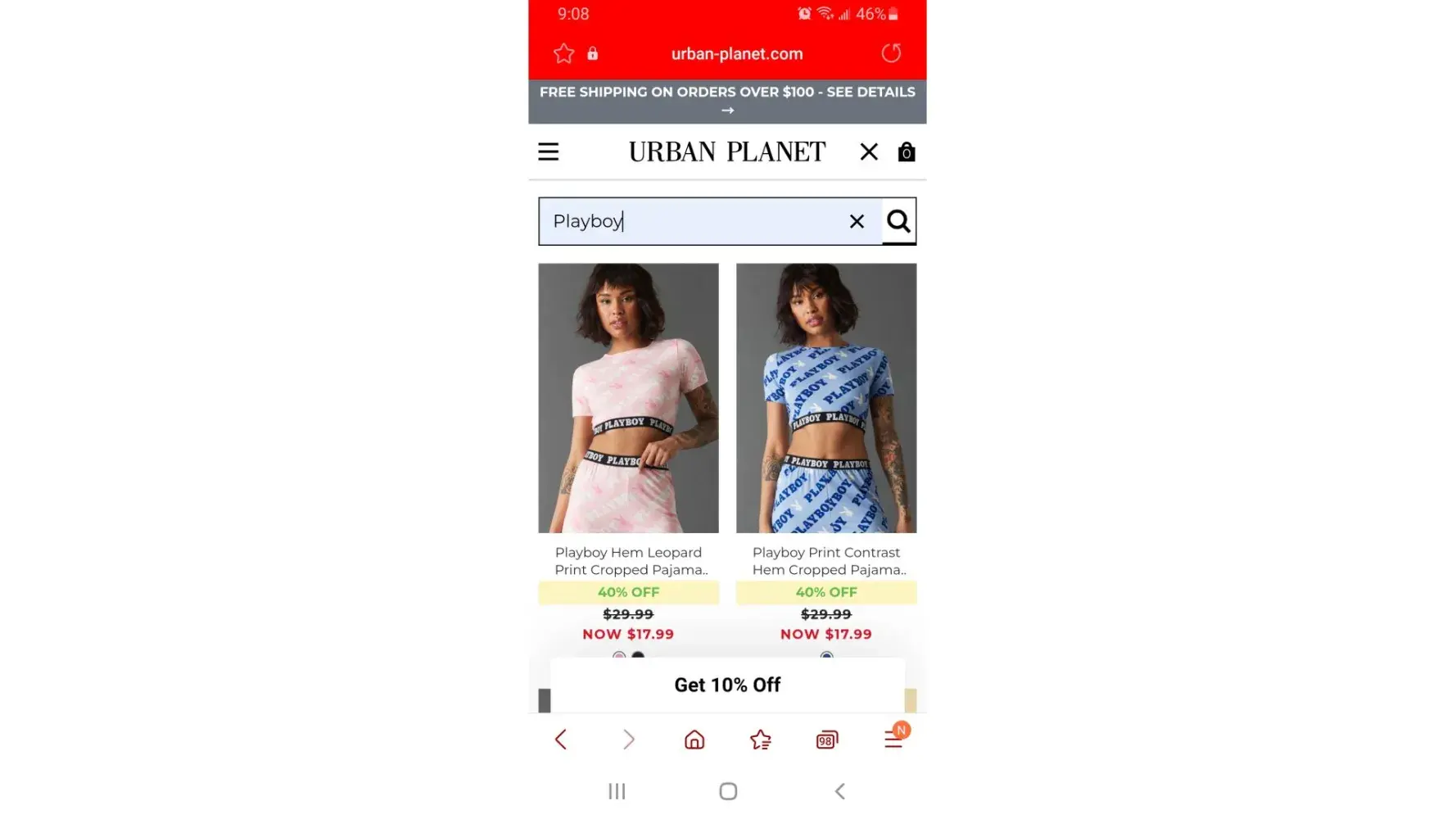This screenshot has width=1456, height=819.
Task: View Playboy Print Contrast Hem Cropped Pajama
Action: point(825,398)
